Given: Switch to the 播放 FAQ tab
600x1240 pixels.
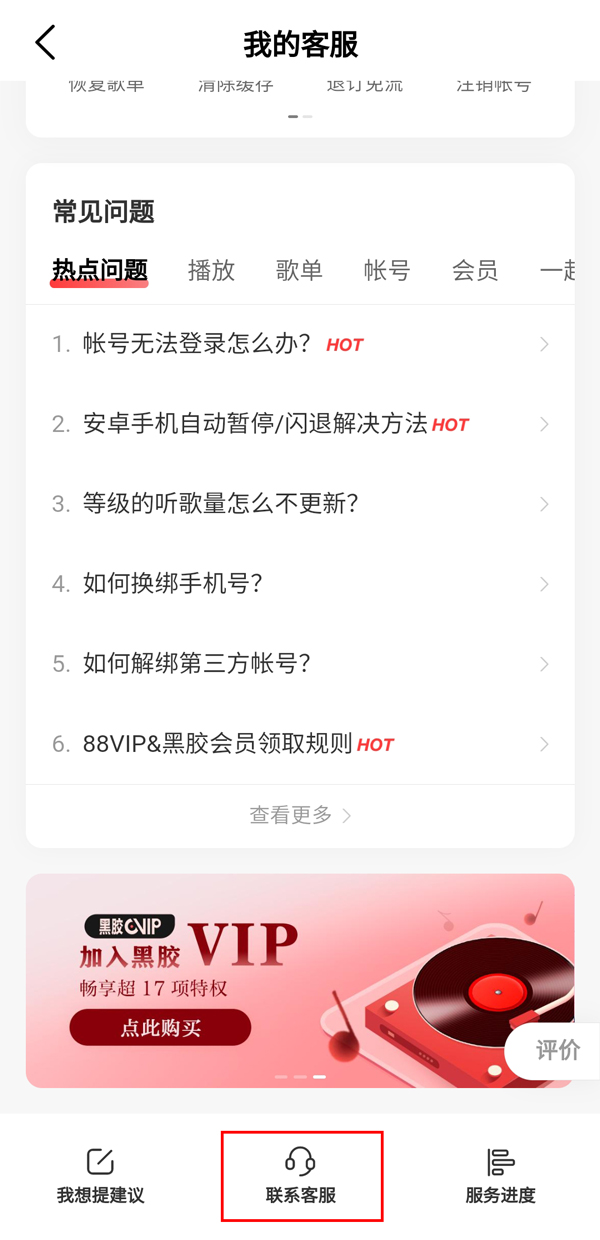Looking at the screenshot, I should click(x=211, y=270).
